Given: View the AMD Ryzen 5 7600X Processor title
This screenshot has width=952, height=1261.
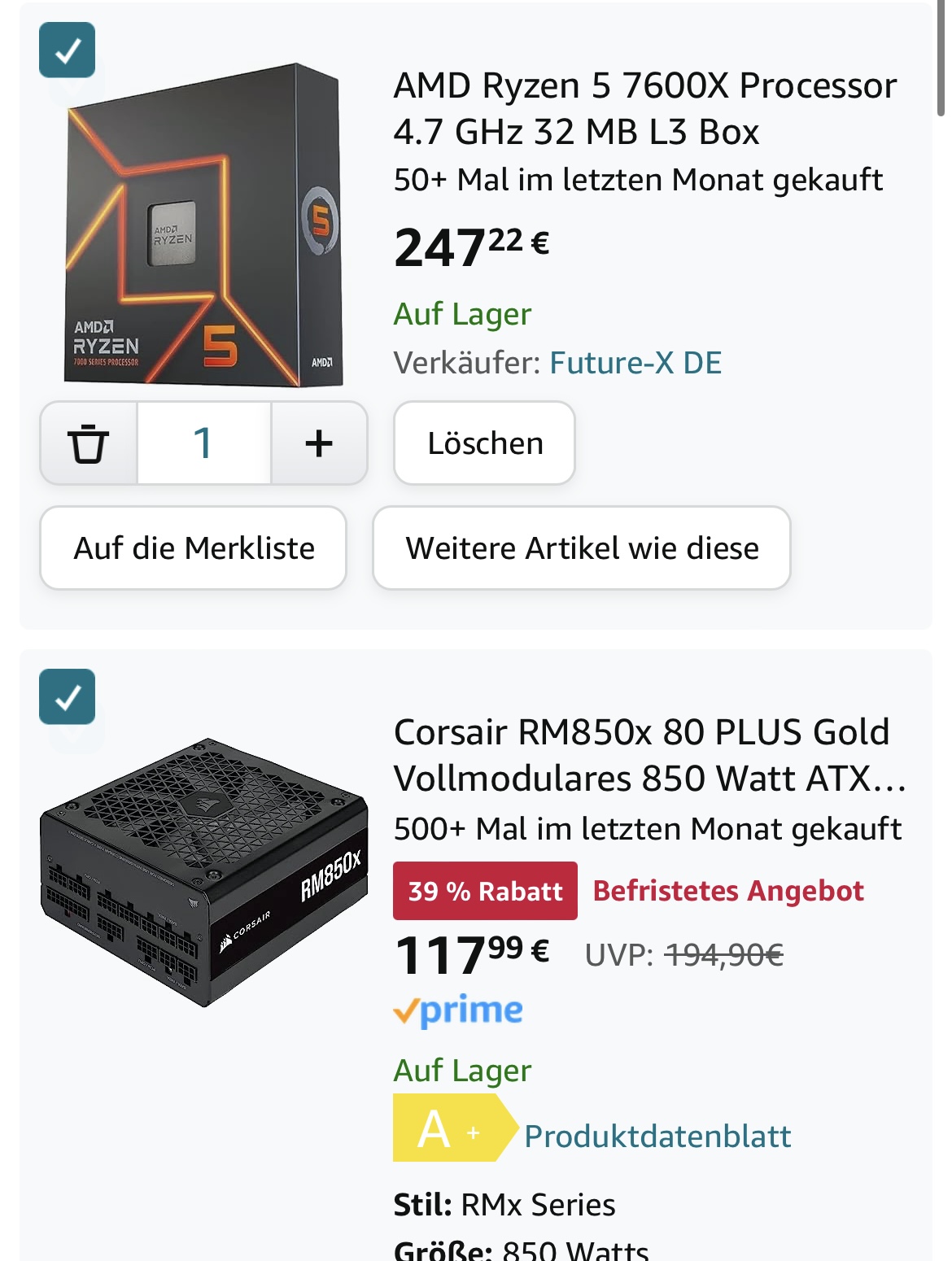Looking at the screenshot, I should [644, 108].
